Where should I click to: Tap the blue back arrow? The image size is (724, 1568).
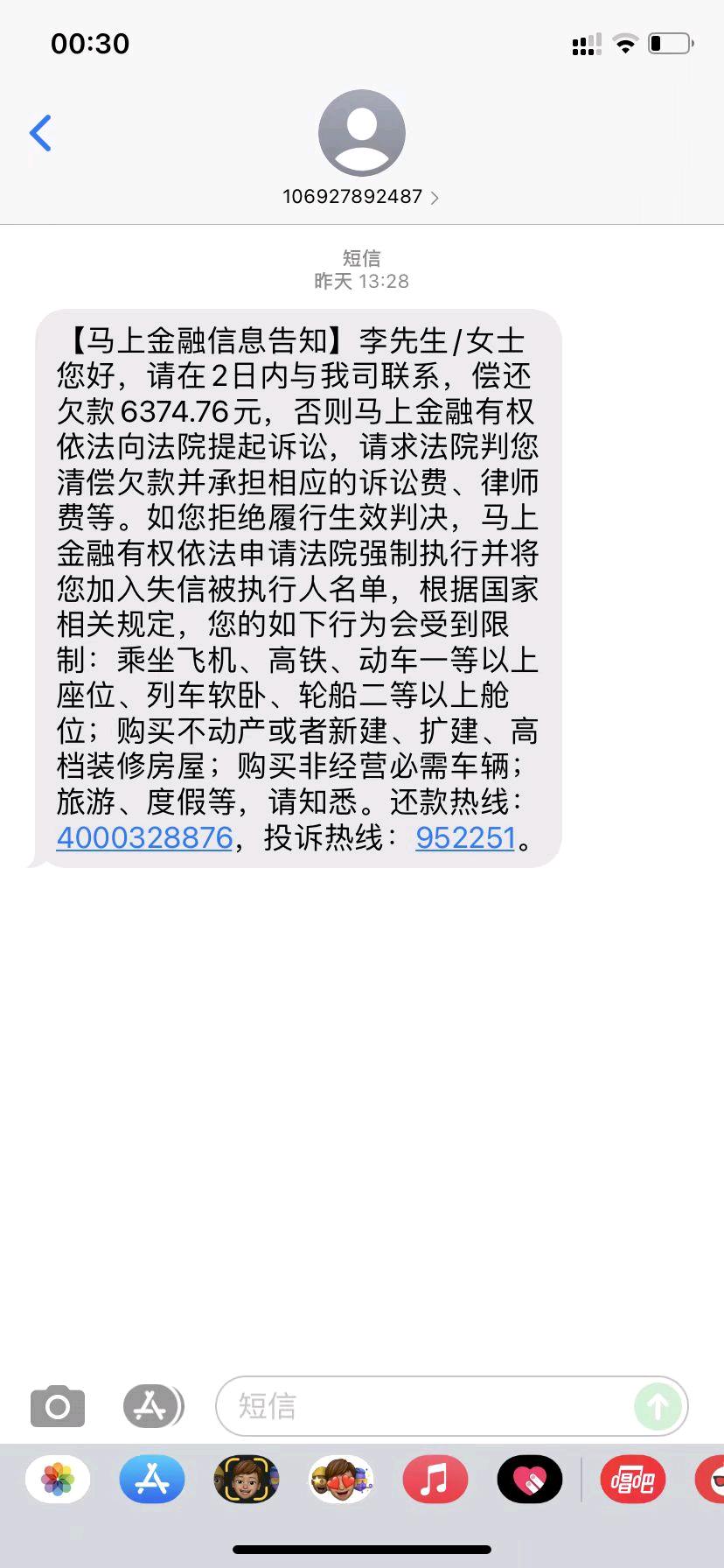tap(40, 132)
